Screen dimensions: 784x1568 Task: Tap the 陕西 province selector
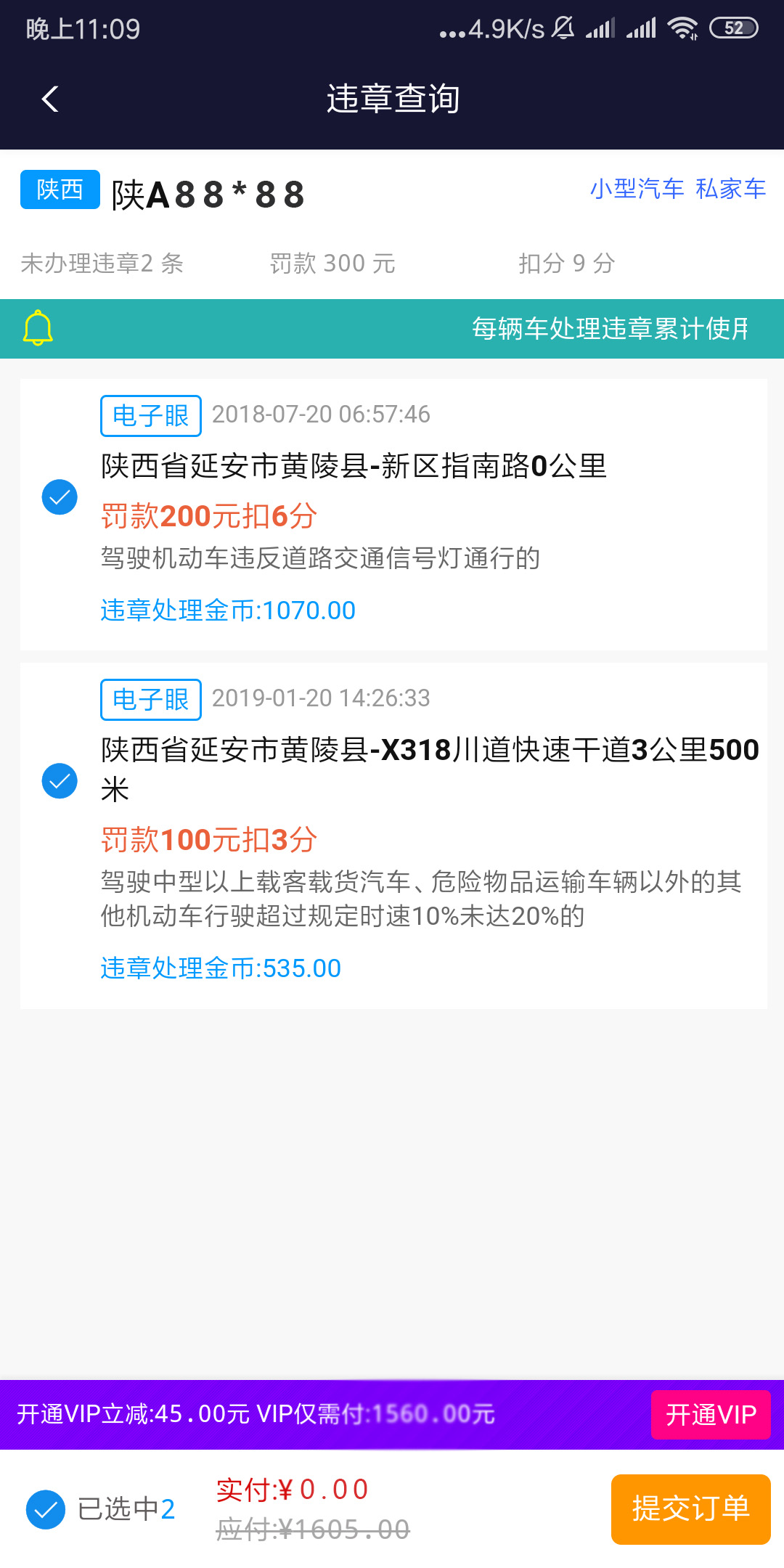click(x=59, y=190)
